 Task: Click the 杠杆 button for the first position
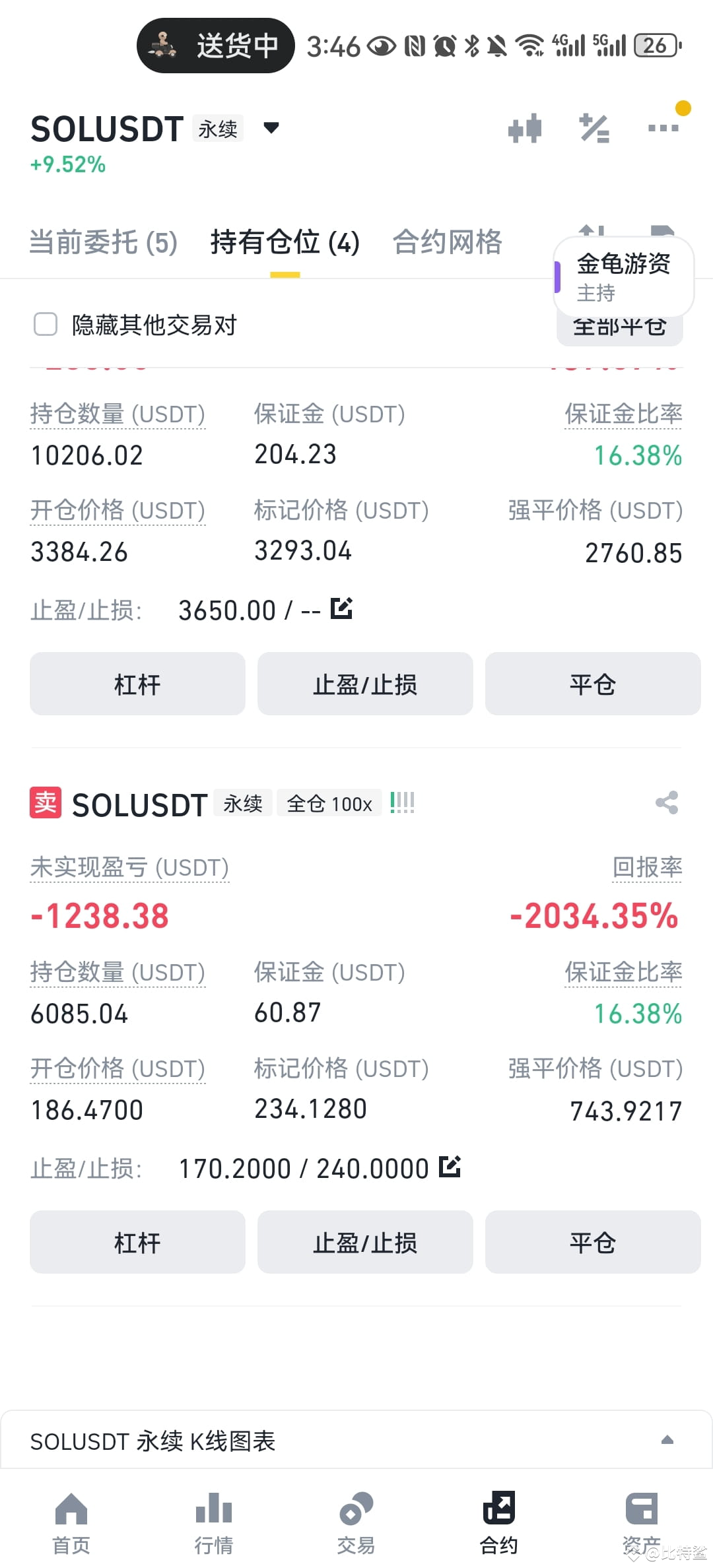pyautogui.click(x=137, y=684)
